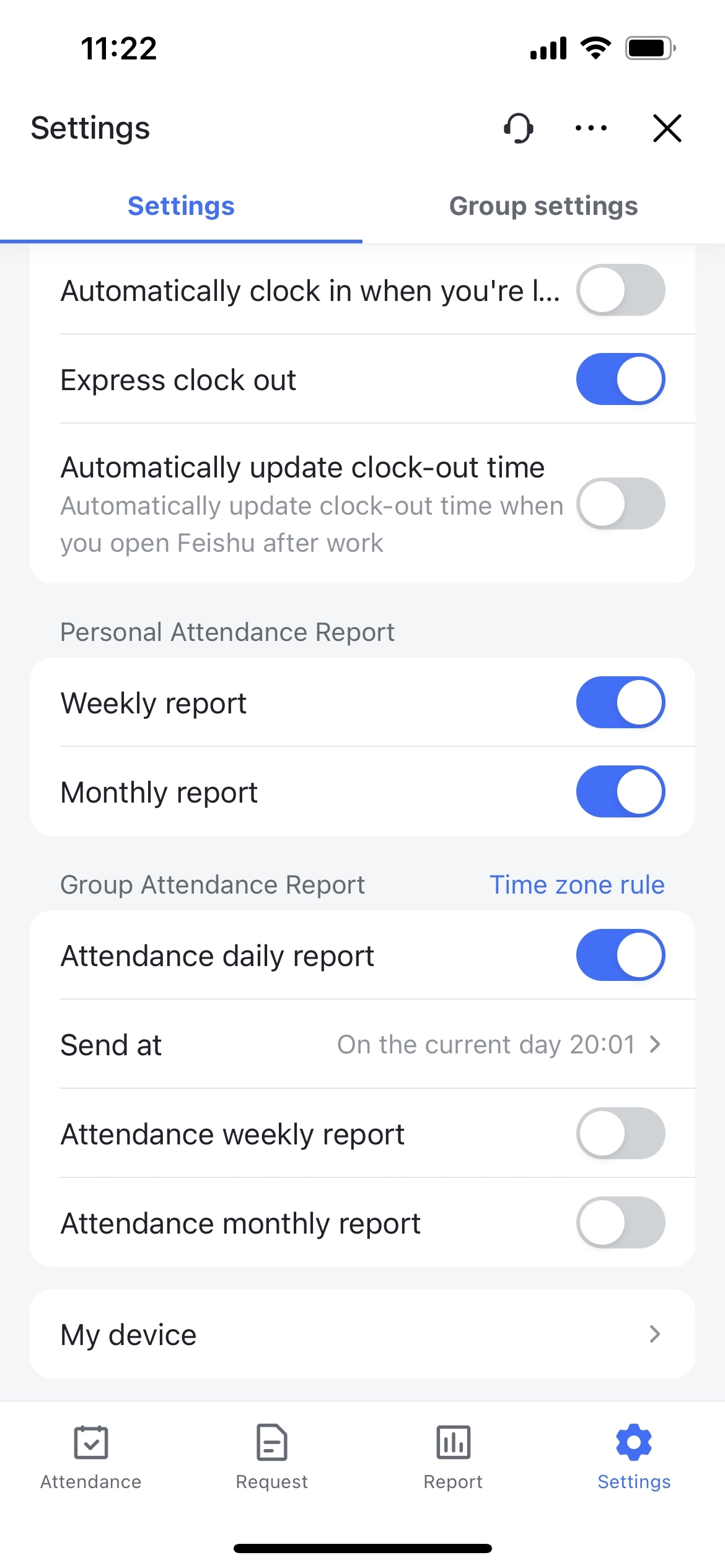This screenshot has height=1568, width=725.
Task: Open the three-dot more options menu
Action: (x=591, y=128)
